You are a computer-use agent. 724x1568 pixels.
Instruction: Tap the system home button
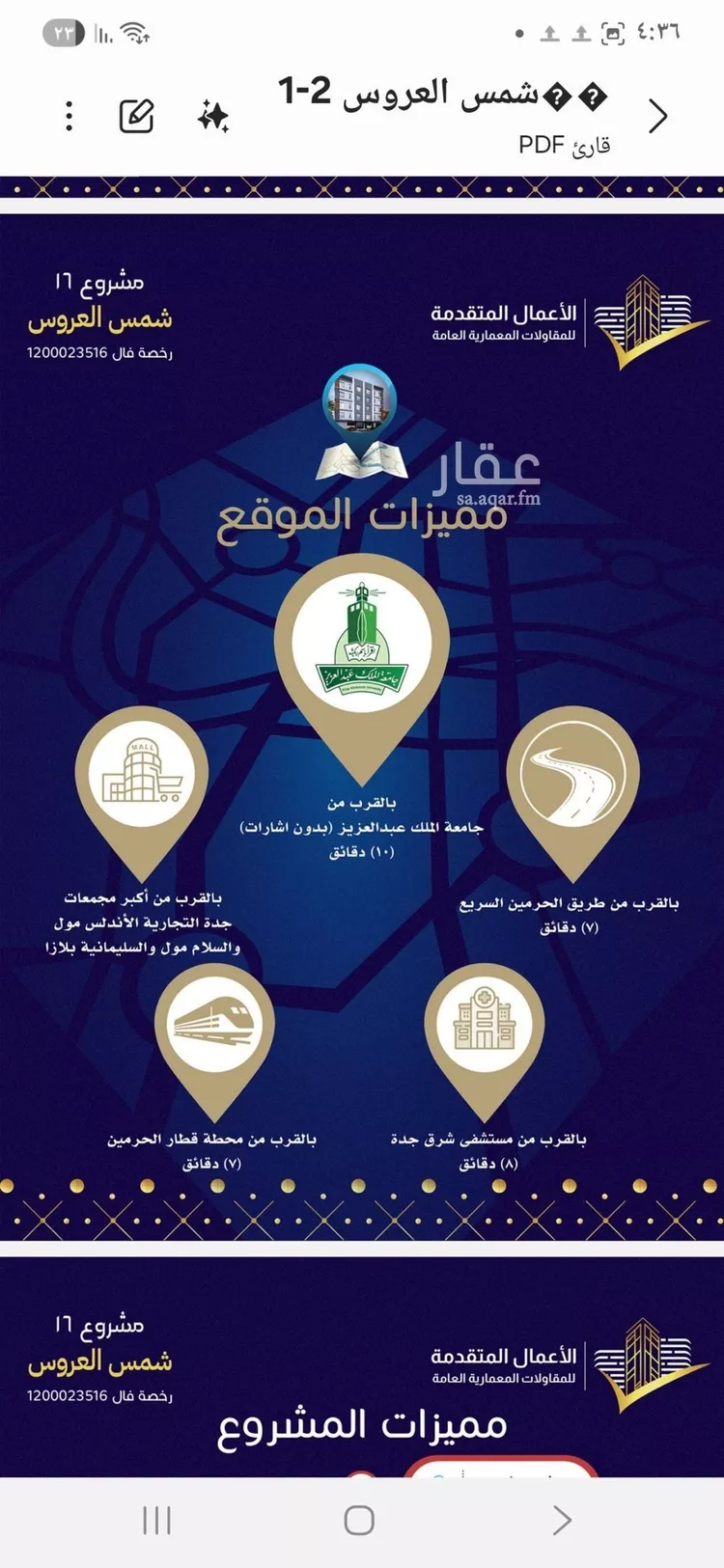point(359,1520)
